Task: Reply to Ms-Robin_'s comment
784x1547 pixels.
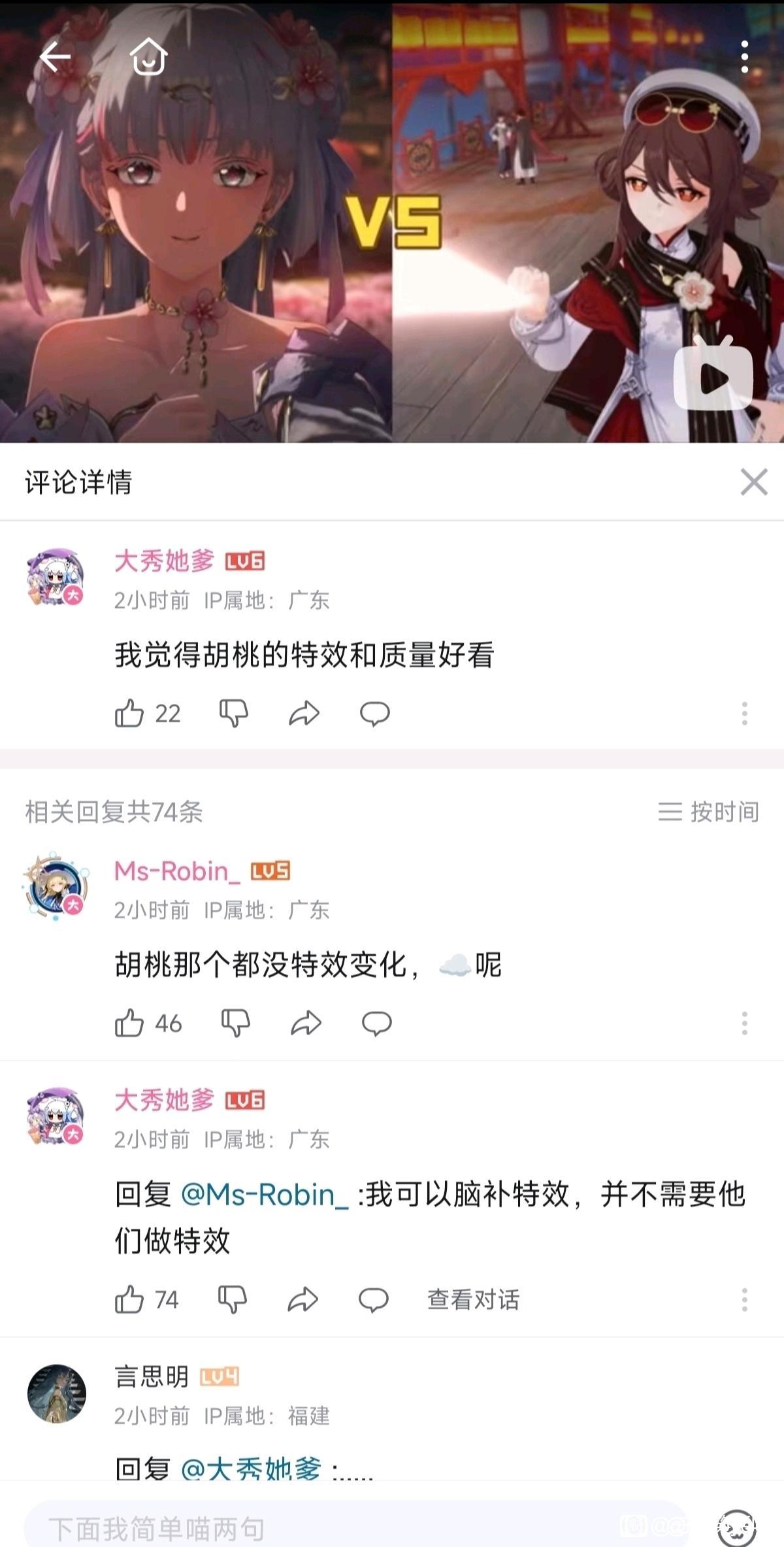Action: (376, 1023)
